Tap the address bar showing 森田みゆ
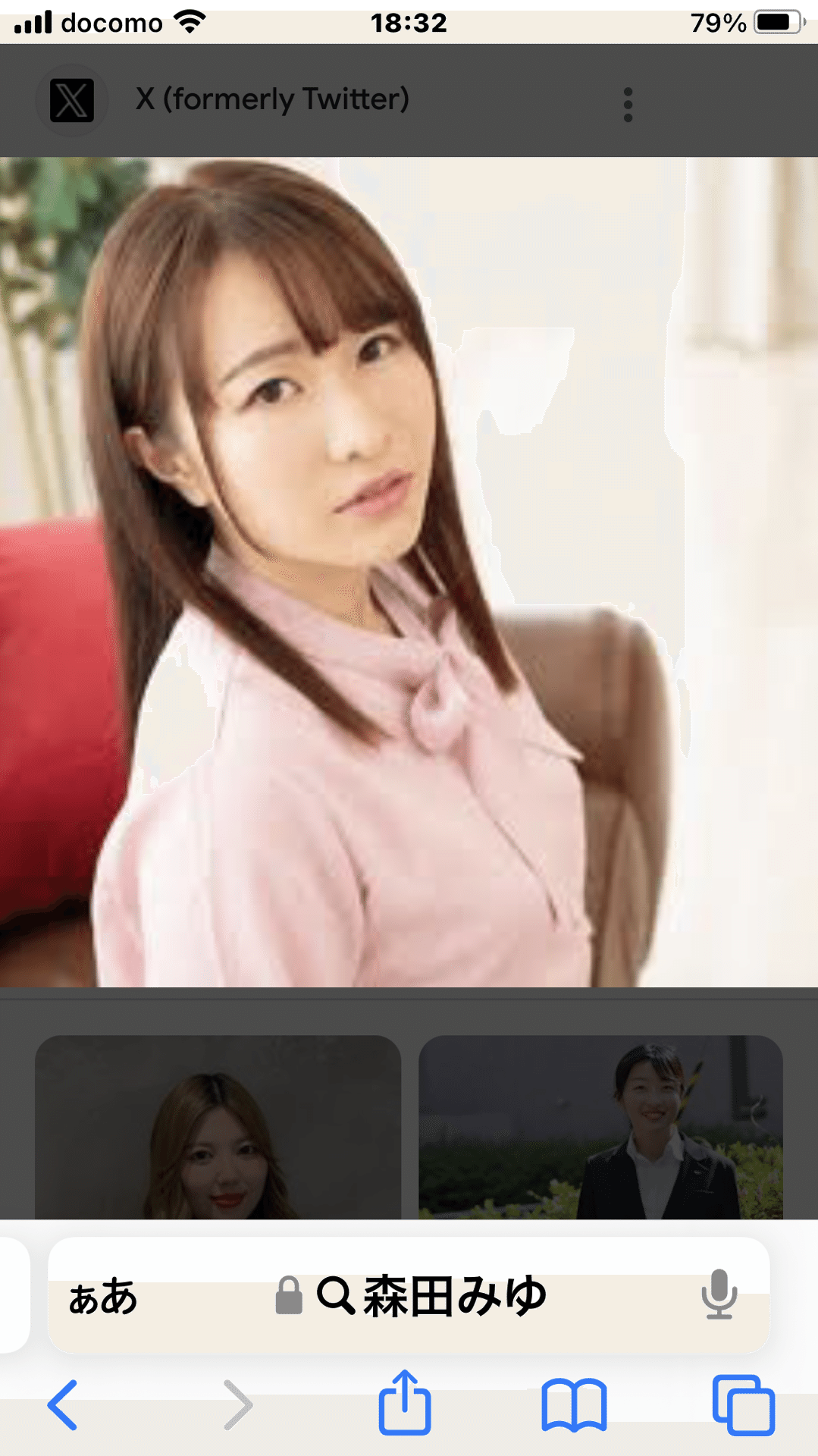This screenshot has height=1456, width=818. click(x=409, y=1295)
